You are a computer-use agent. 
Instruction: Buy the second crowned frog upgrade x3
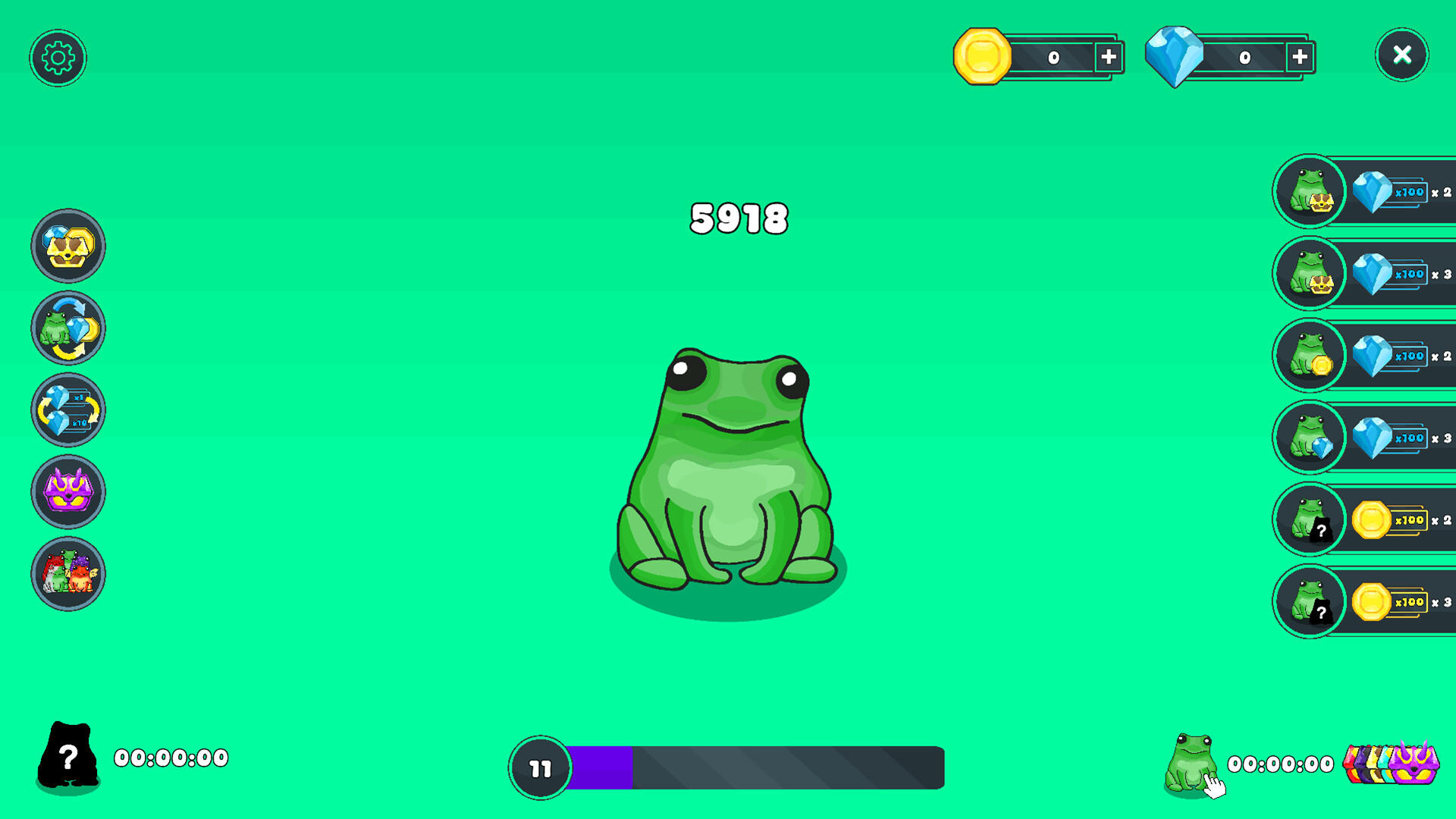click(x=1365, y=274)
